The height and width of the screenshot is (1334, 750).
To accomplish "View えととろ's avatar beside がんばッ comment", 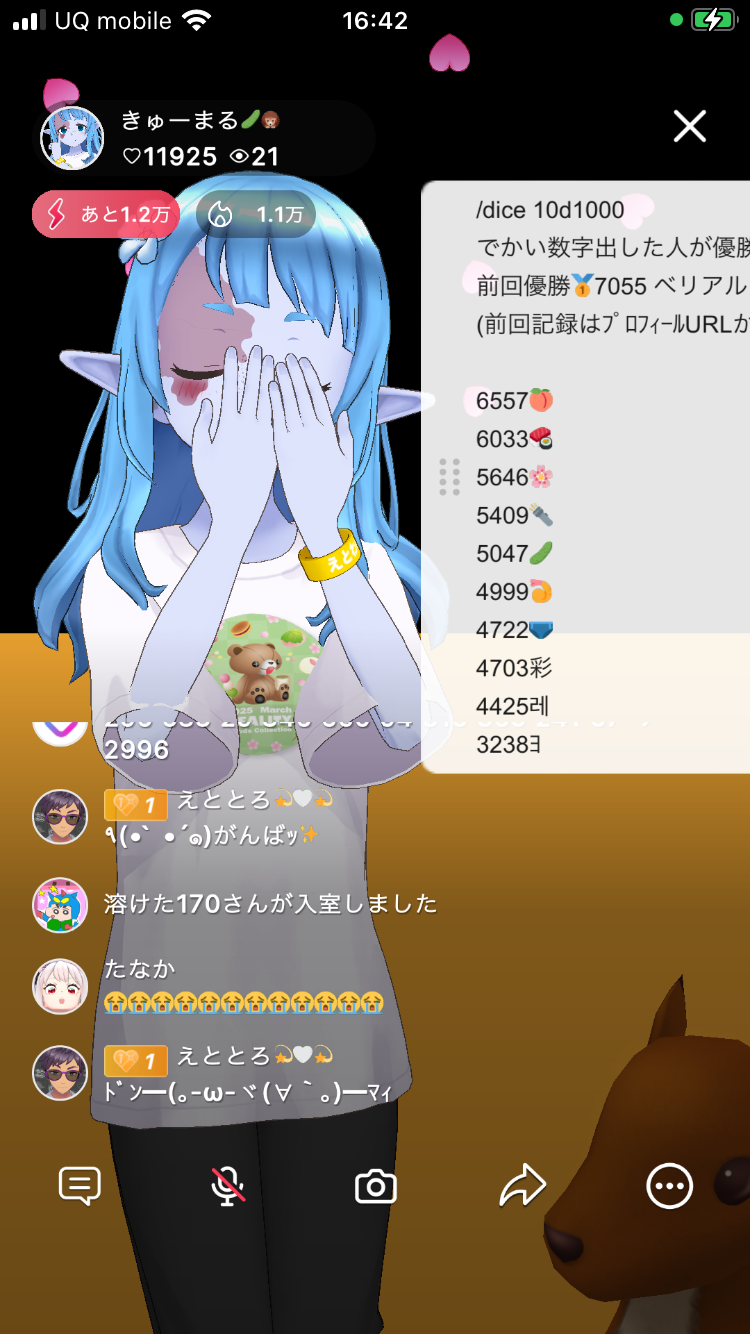I will pos(60,816).
